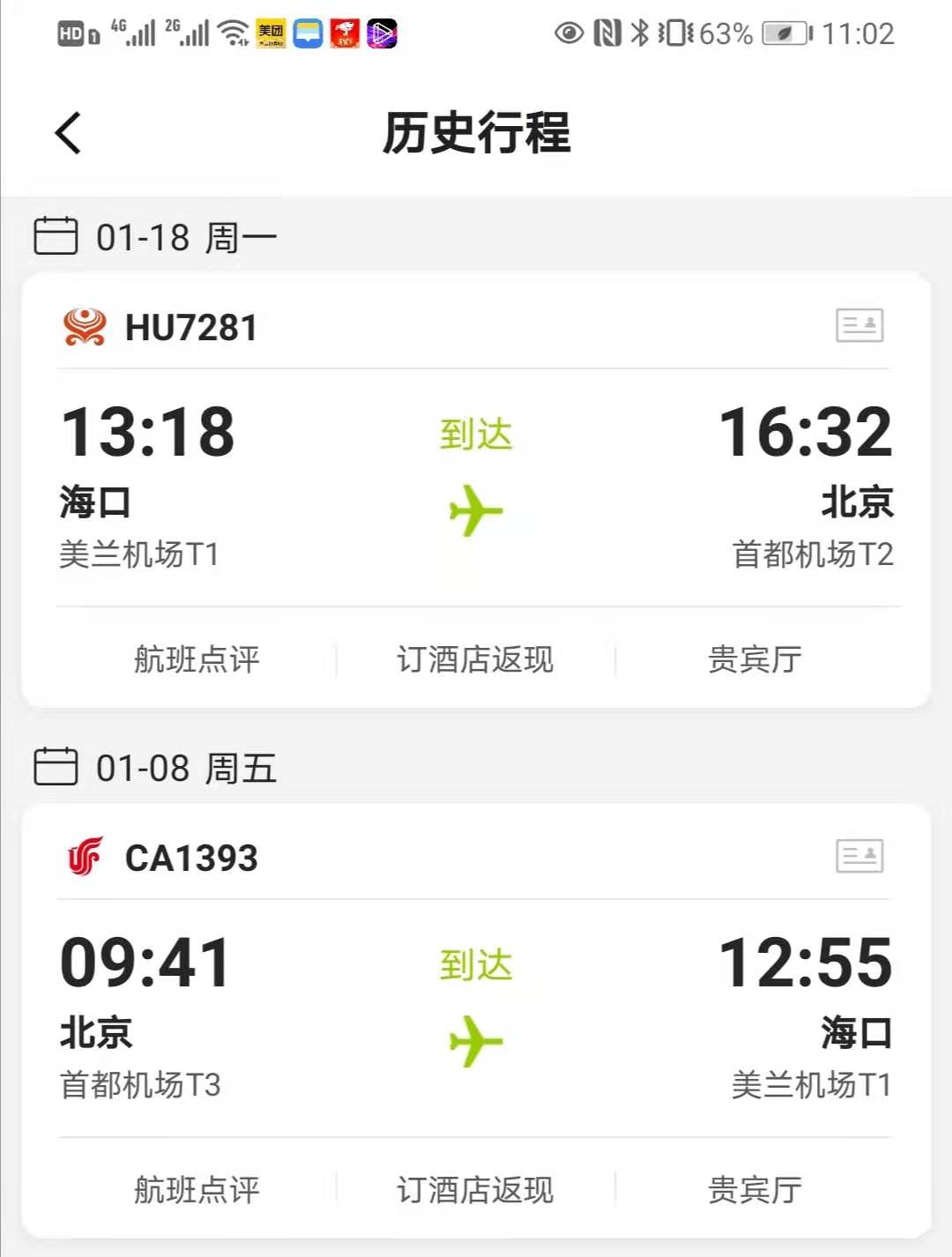This screenshot has height=1257, width=952.
Task: Choose 订酒店返现 under flight CA1393
Action: [x=475, y=1190]
